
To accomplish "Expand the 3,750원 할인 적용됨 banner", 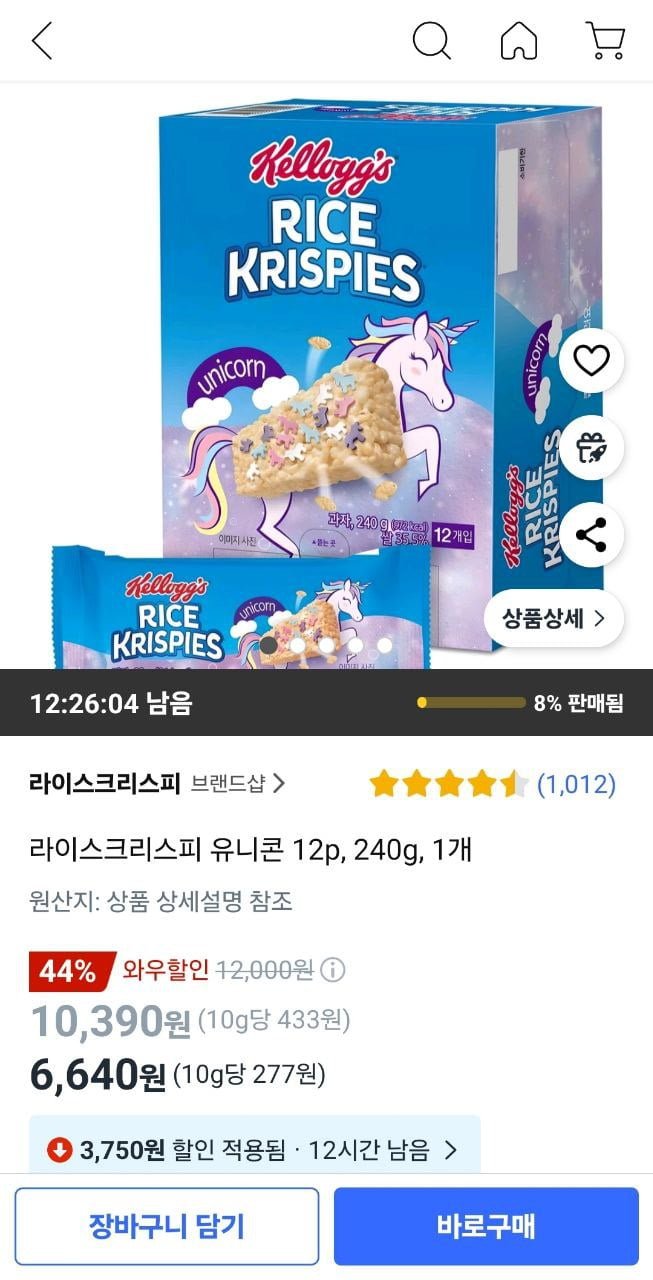I will pyautogui.click(x=255, y=1150).
